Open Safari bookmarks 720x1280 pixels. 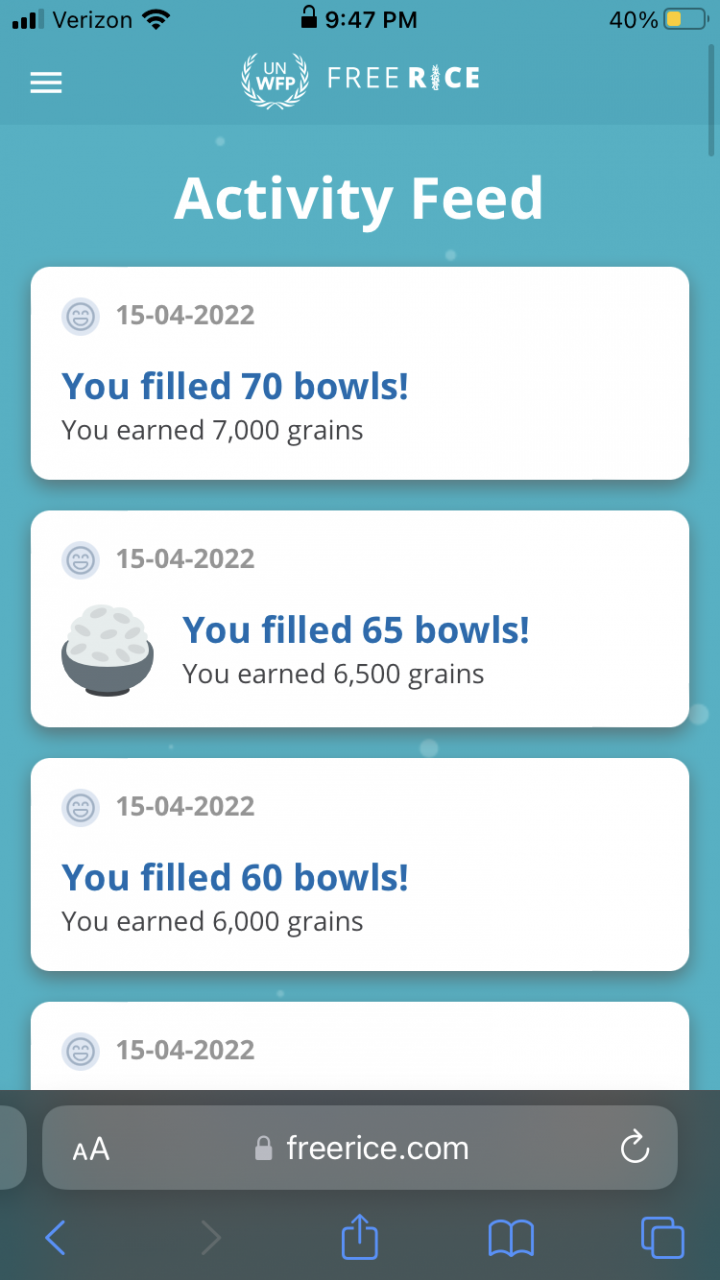point(510,1238)
